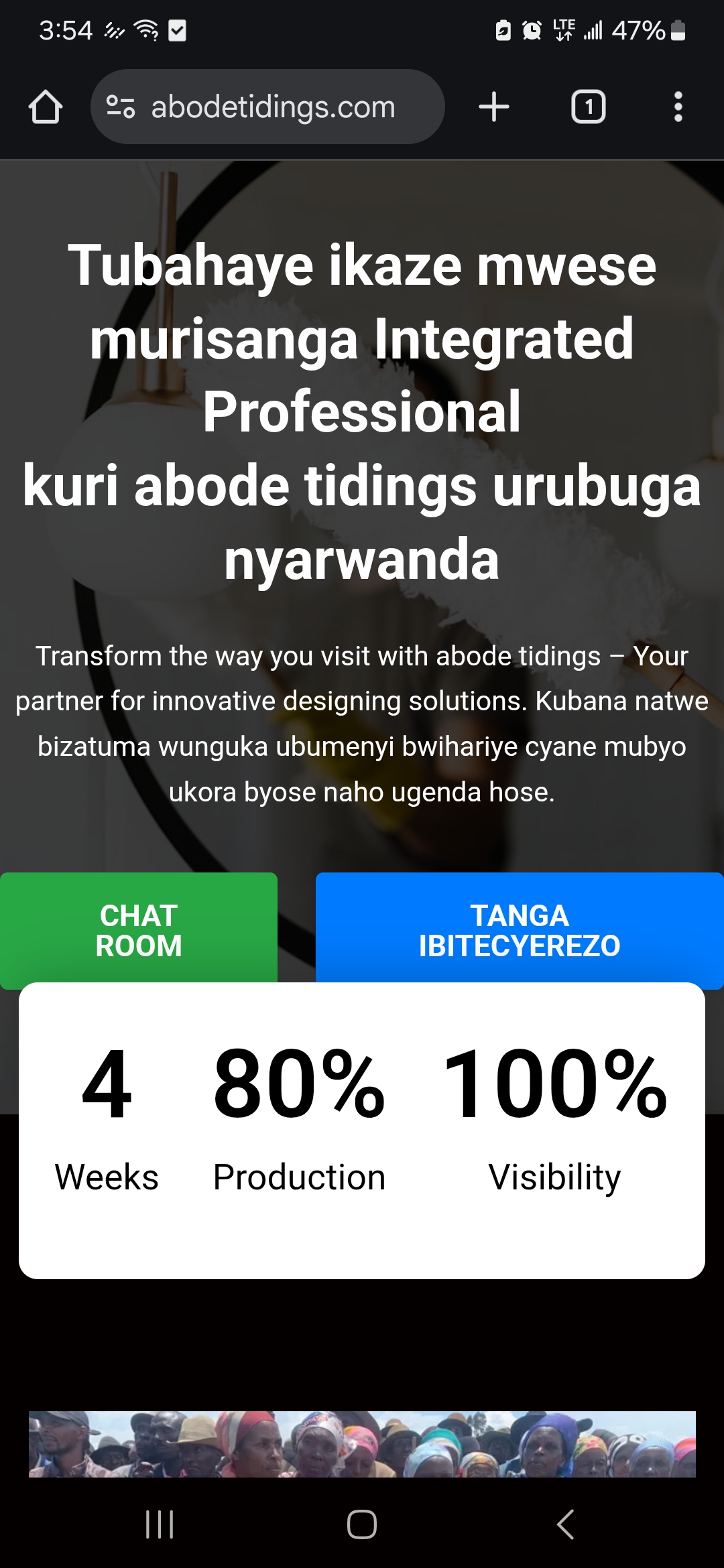Go back using the system back button
Image resolution: width=724 pixels, height=1568 pixels.
[x=565, y=1524]
